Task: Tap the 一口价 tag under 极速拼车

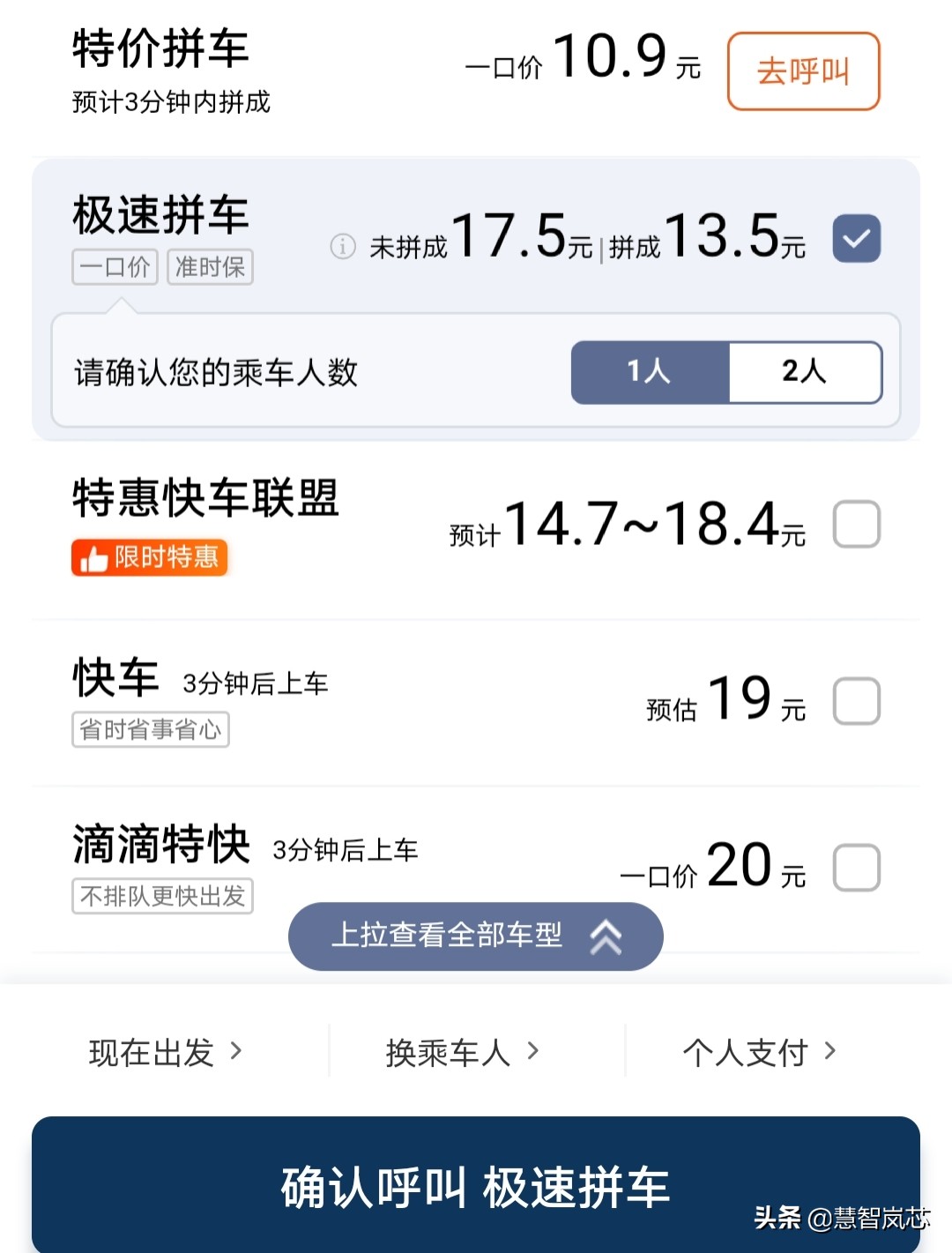Action: click(114, 267)
